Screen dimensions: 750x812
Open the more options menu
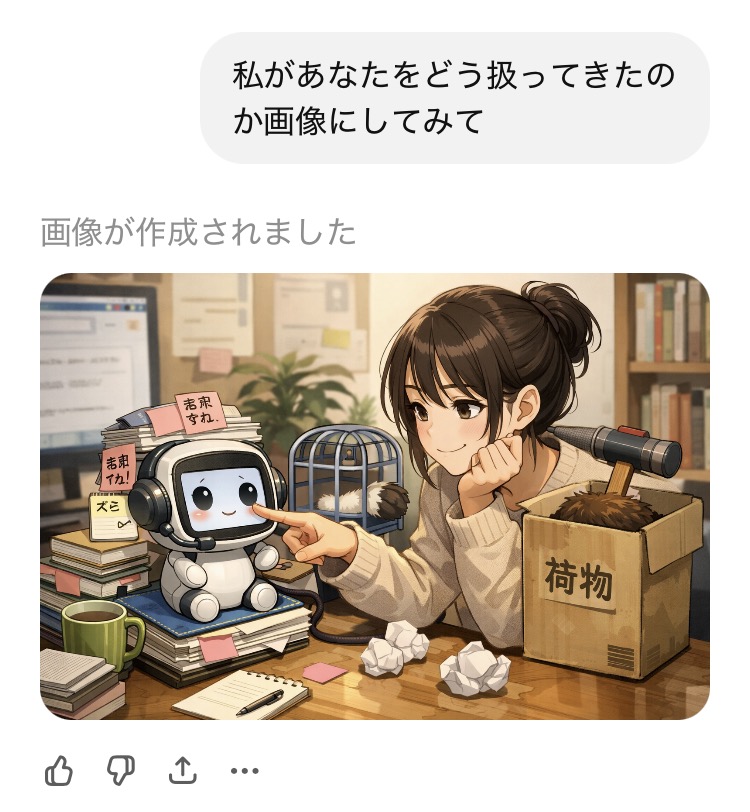pyautogui.click(x=244, y=771)
